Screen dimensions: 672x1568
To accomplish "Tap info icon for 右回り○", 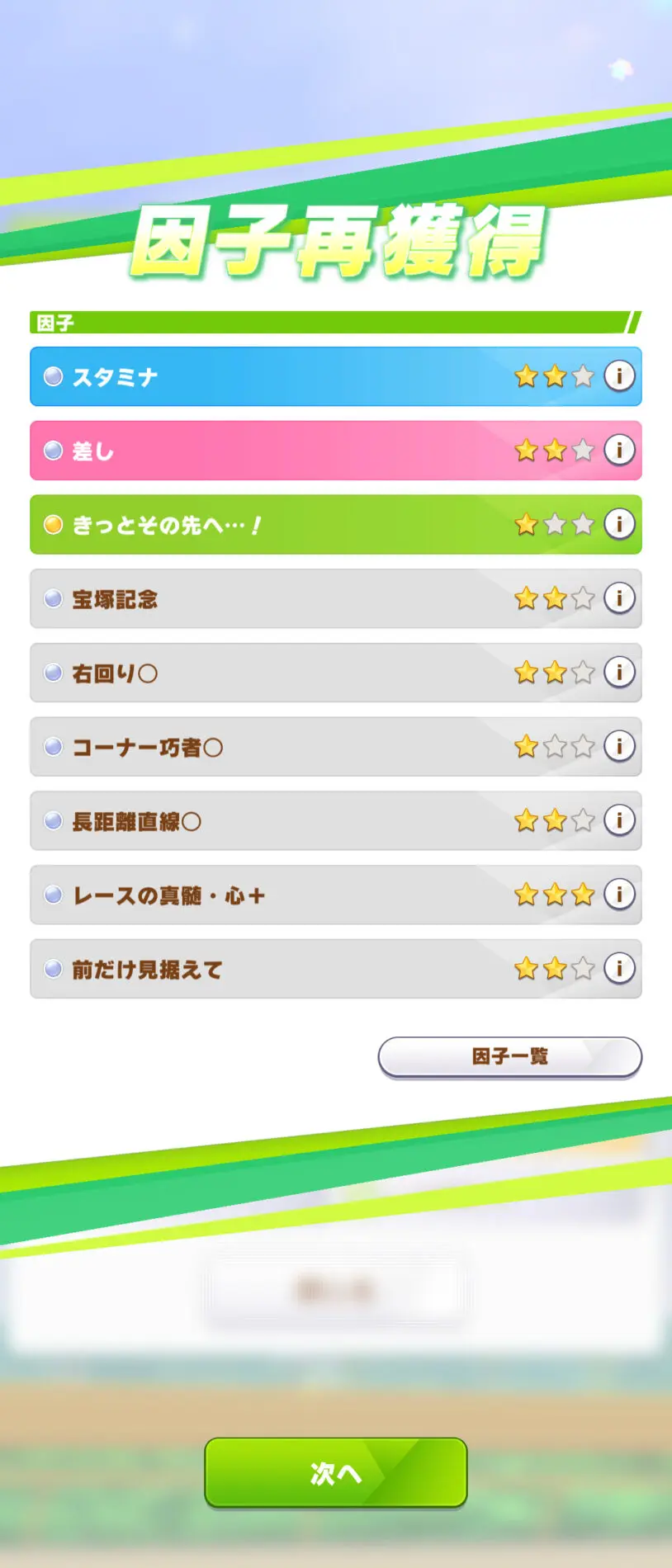I will click(x=619, y=672).
